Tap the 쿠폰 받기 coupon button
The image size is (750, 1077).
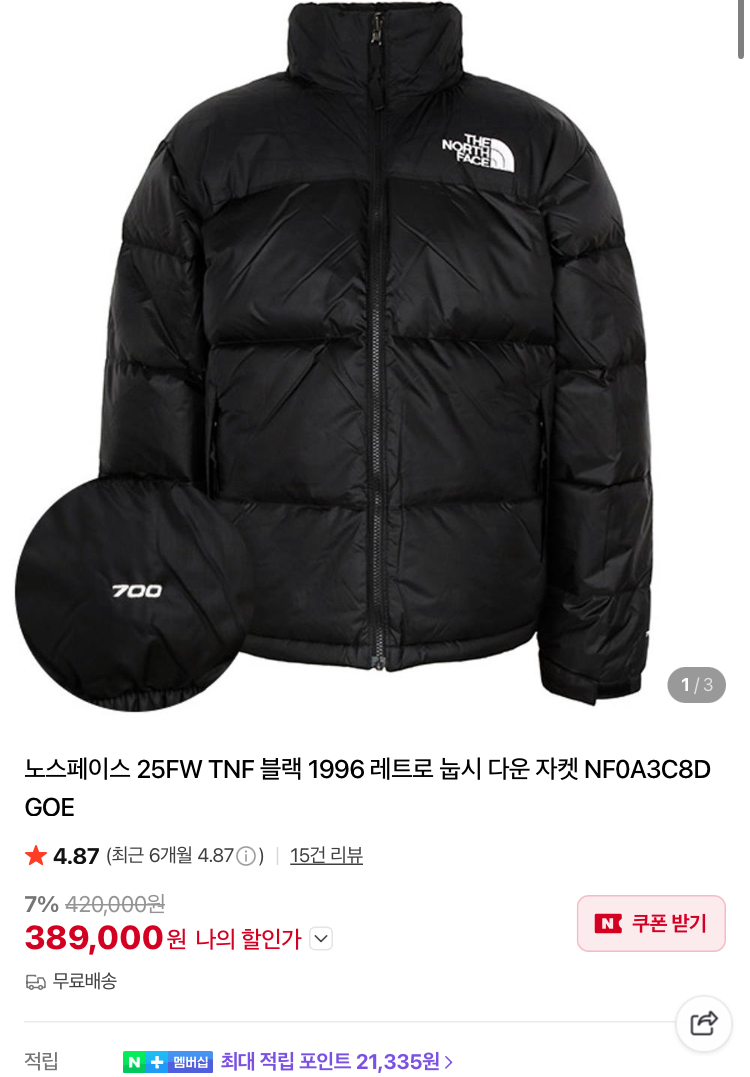coord(651,923)
